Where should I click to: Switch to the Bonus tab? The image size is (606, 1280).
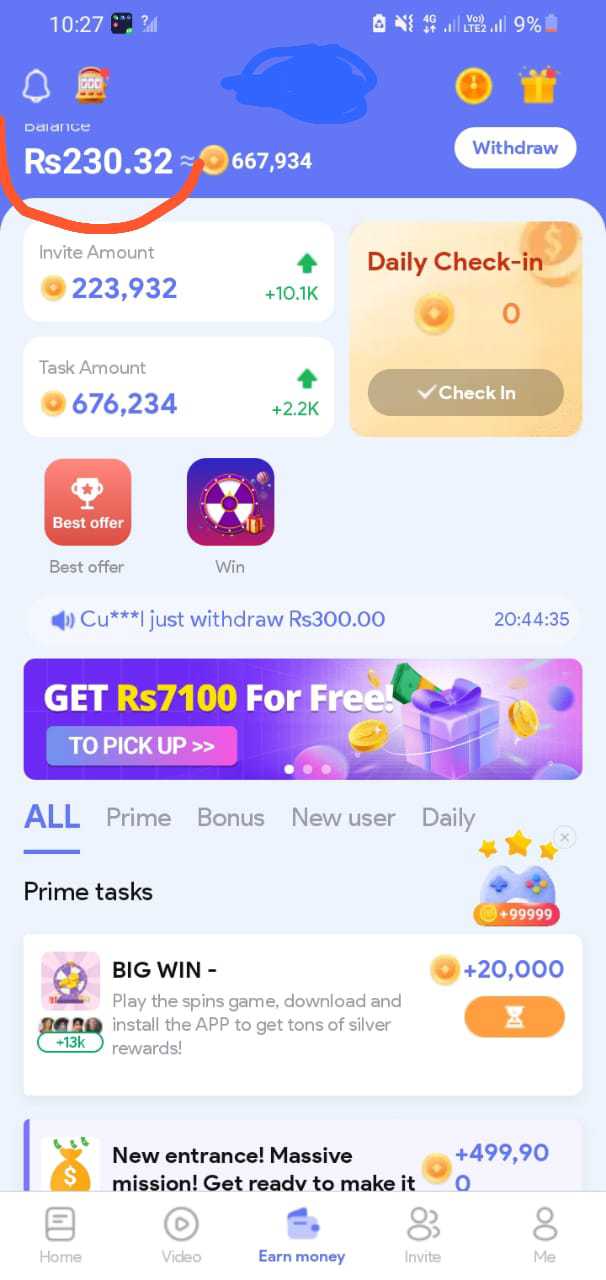pos(231,817)
